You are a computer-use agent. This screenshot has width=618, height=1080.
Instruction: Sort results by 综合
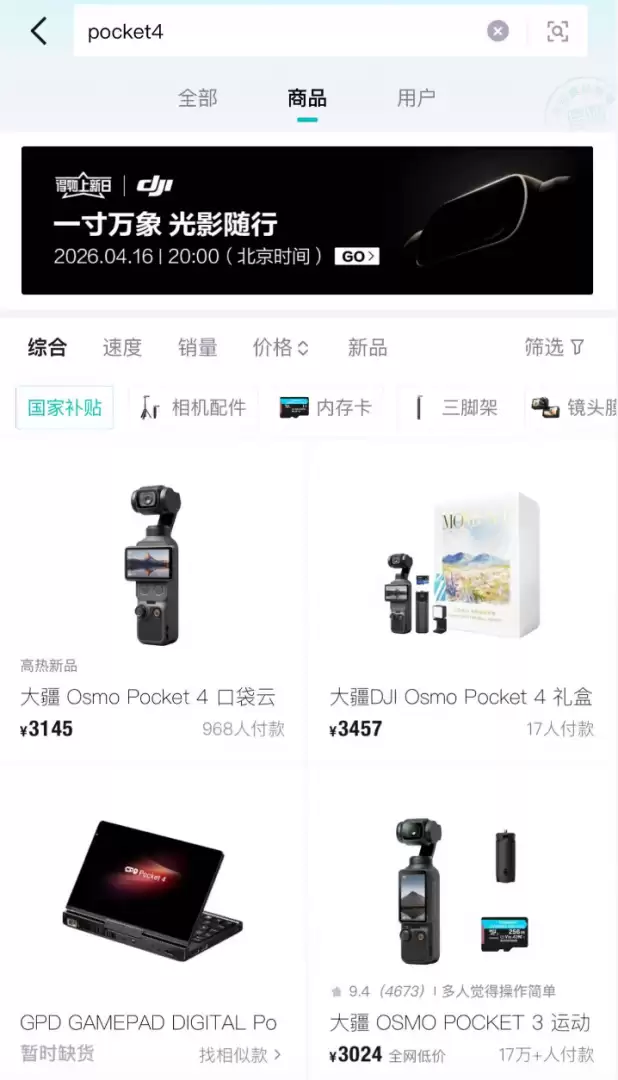click(47, 347)
